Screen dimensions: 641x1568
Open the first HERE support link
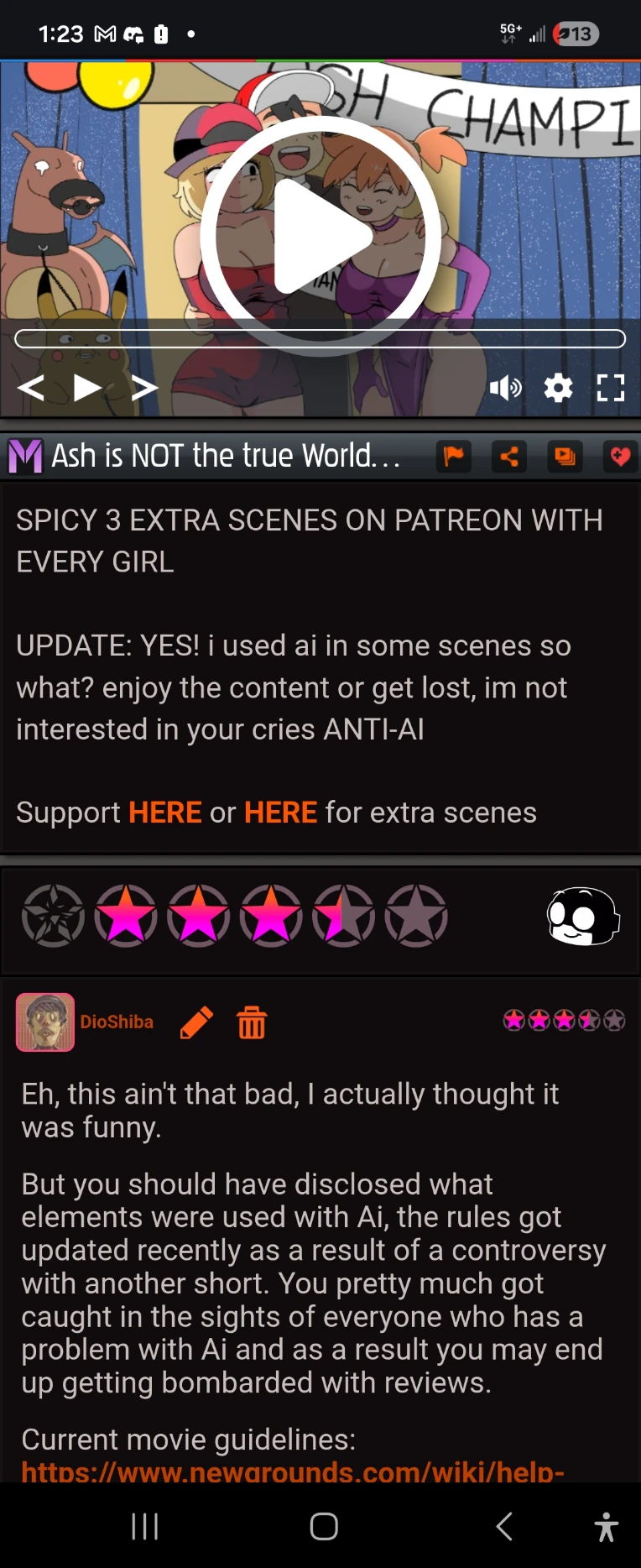pyautogui.click(x=164, y=813)
